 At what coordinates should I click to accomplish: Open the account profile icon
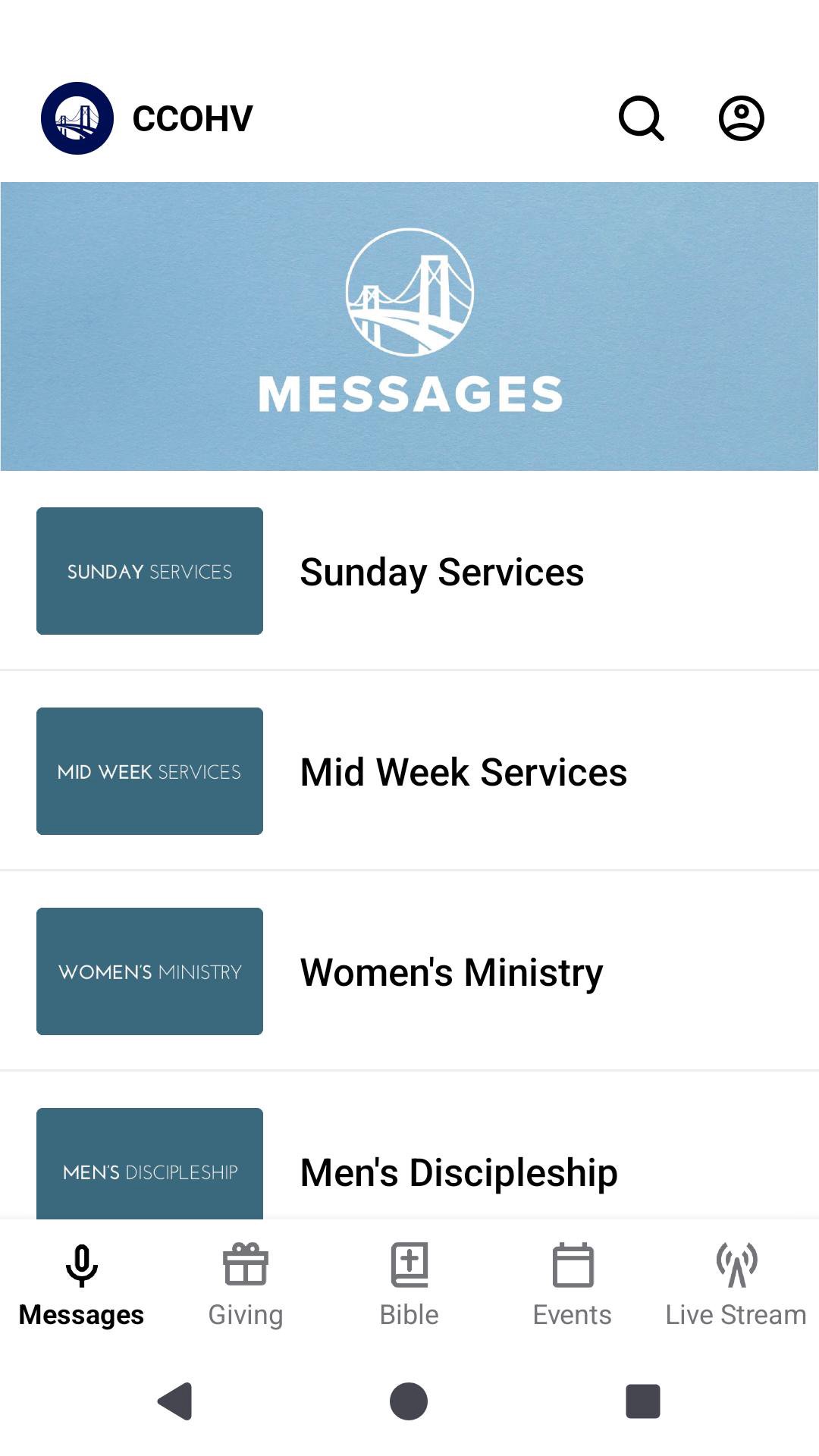741,118
